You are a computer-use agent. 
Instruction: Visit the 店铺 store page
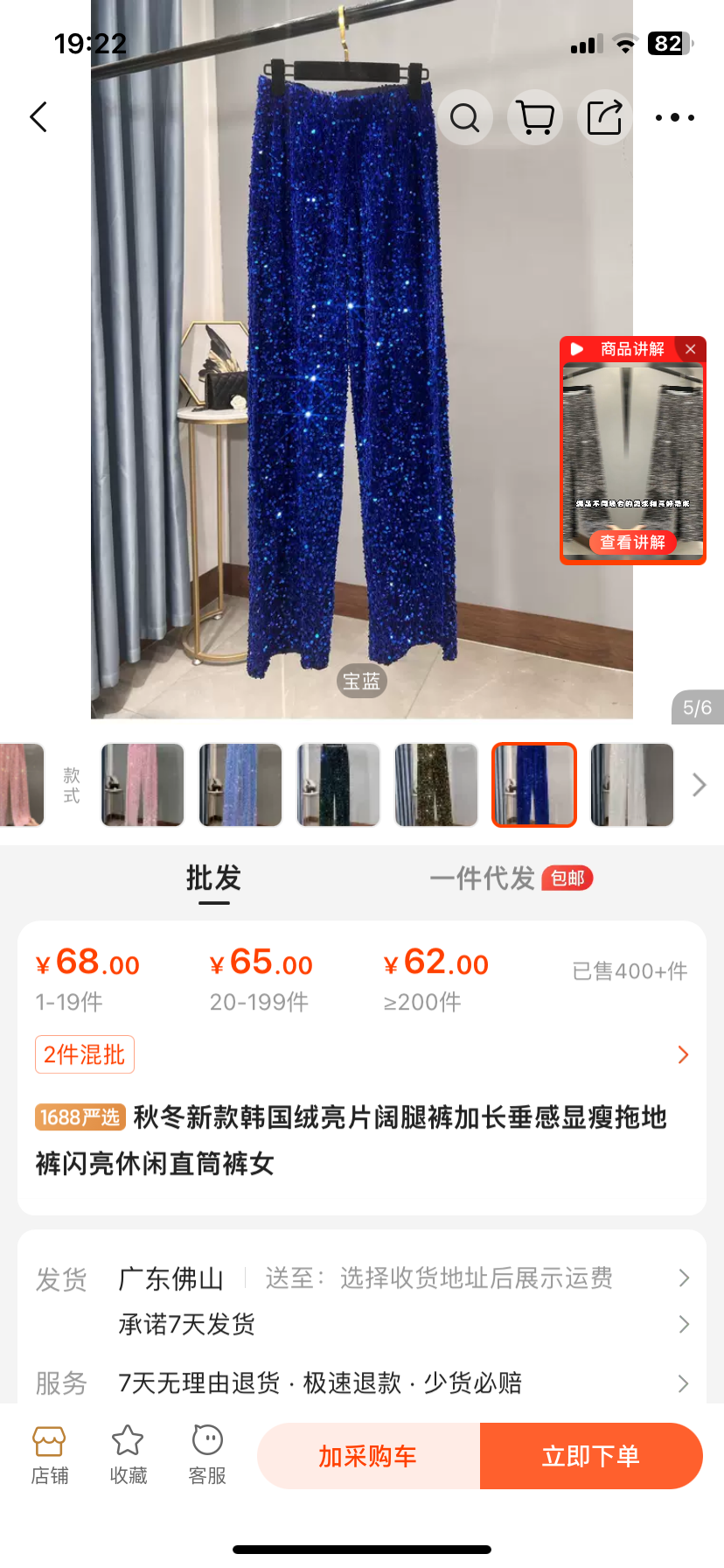coord(50,1456)
